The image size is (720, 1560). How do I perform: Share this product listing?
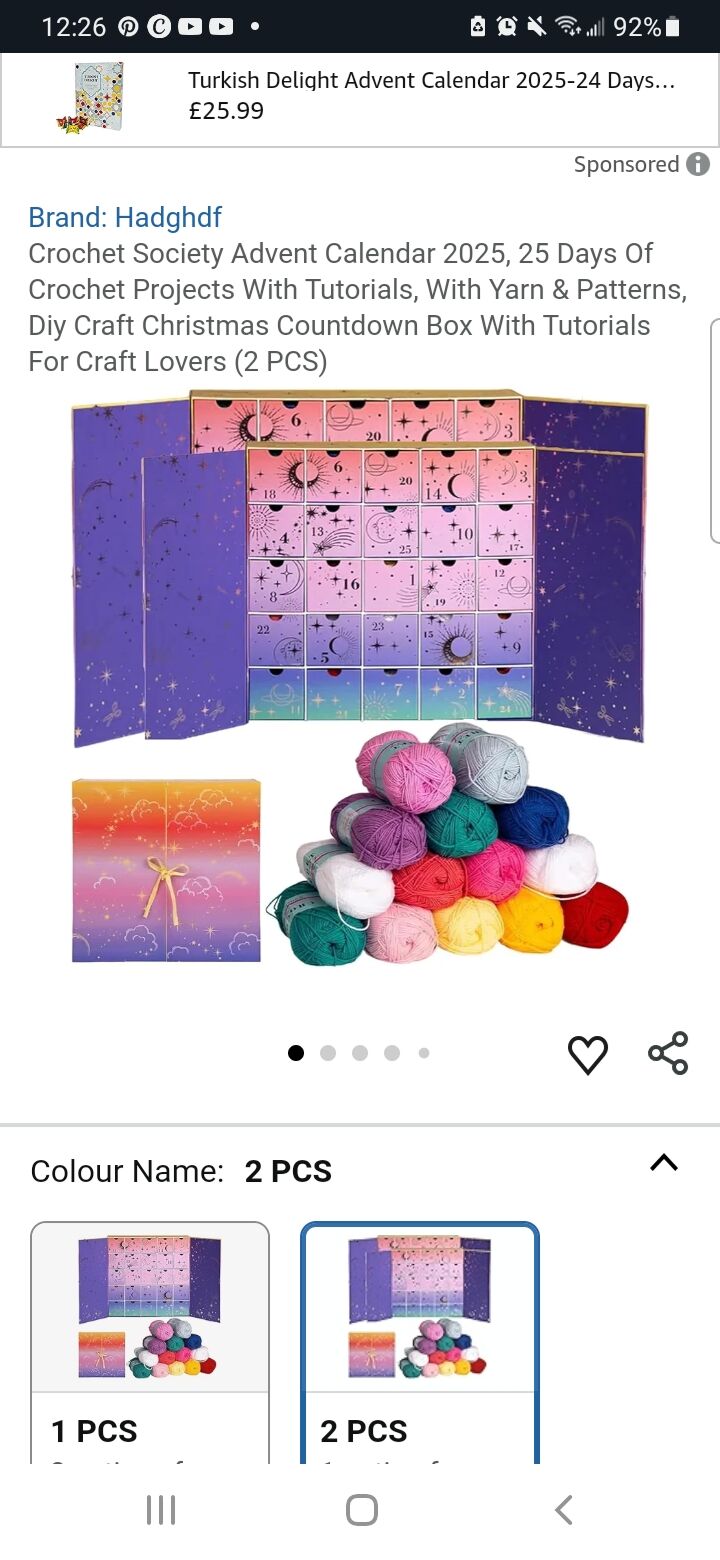click(668, 1053)
